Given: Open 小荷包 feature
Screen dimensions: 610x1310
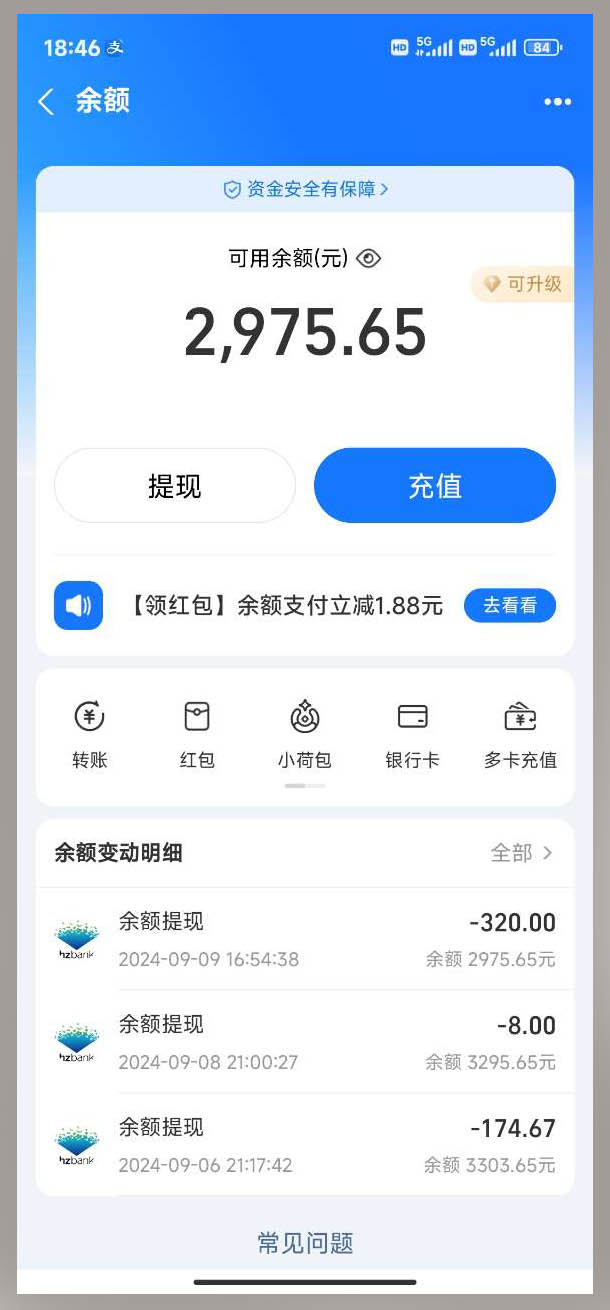Looking at the screenshot, I should pos(304,735).
